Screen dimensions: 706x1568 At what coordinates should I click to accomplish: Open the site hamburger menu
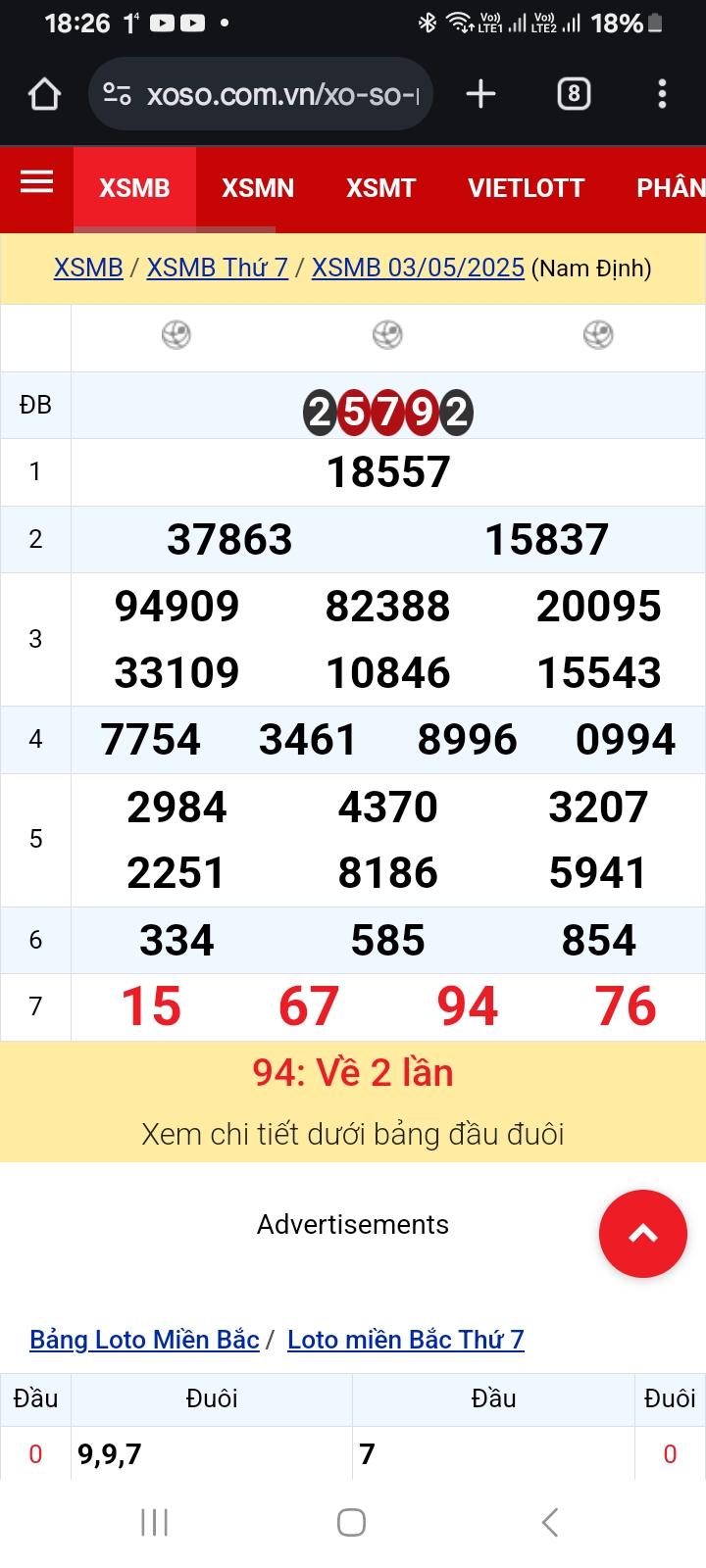click(x=37, y=182)
